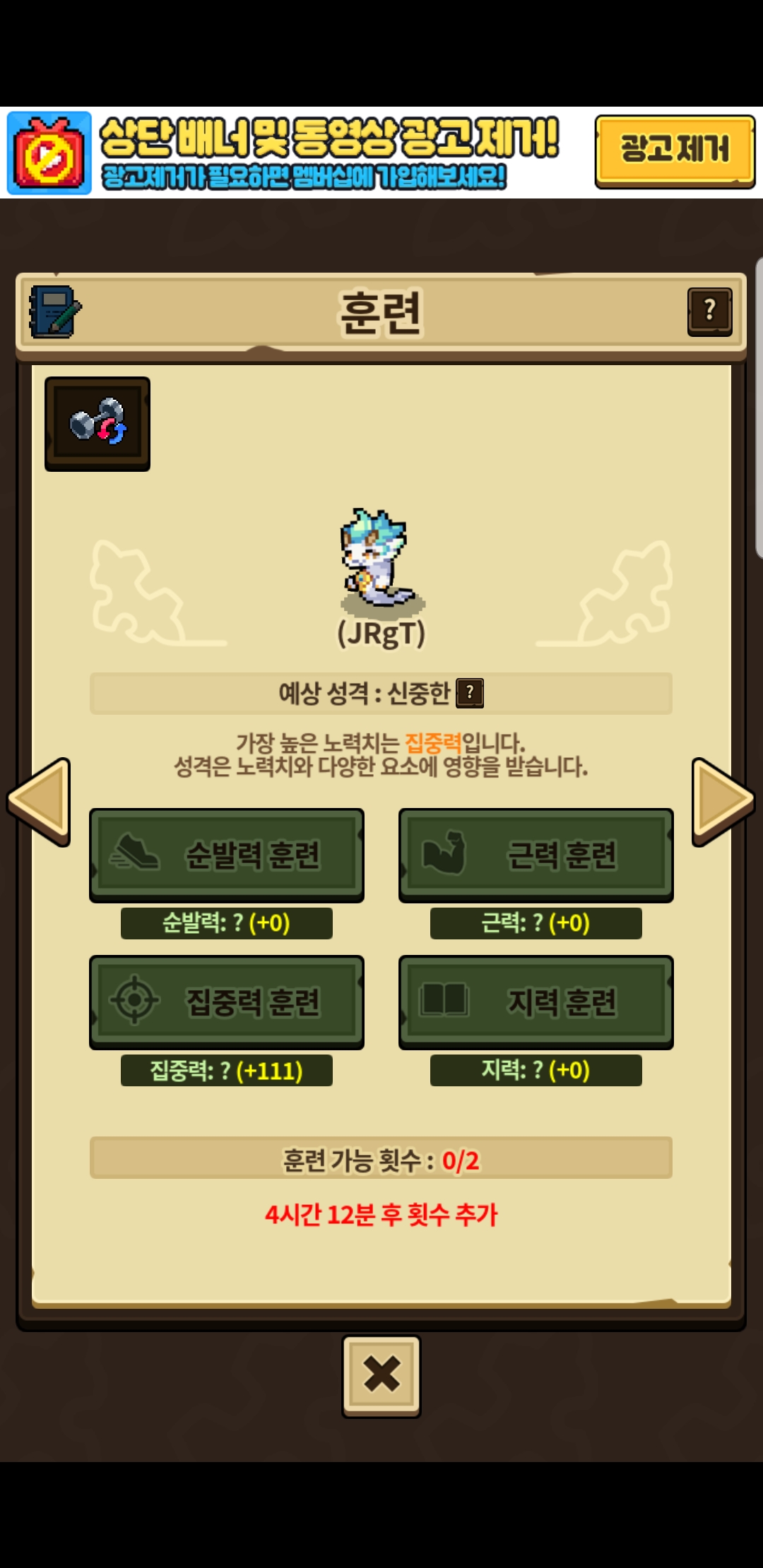The image size is (763, 1568).
Task: Open the training notebook icon
Action: pos(55,311)
